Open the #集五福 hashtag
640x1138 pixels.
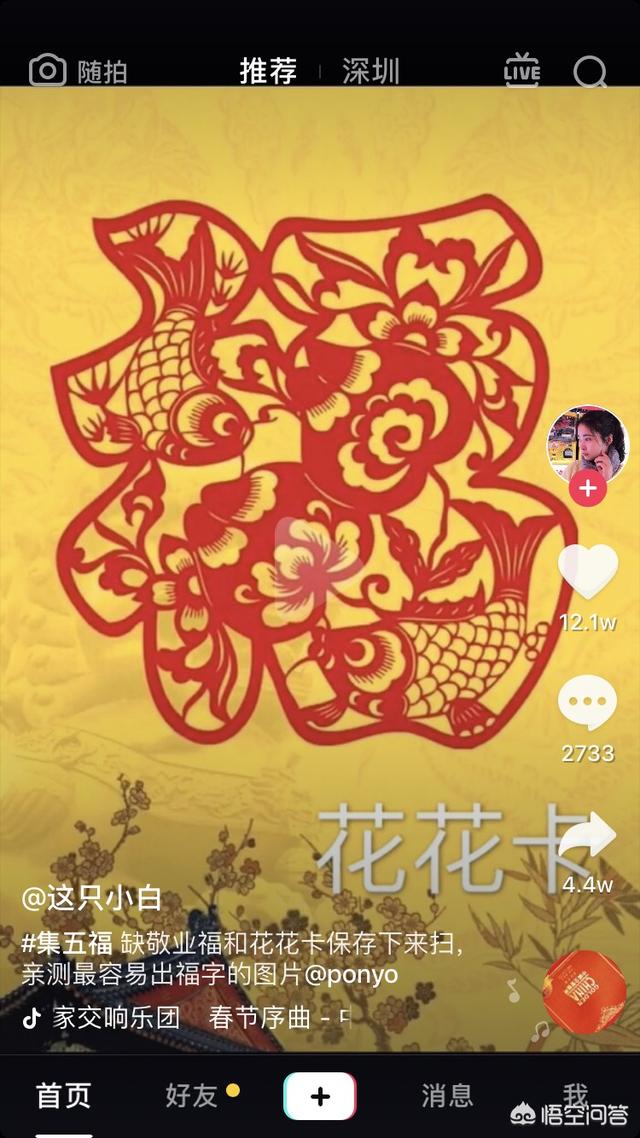(68, 943)
